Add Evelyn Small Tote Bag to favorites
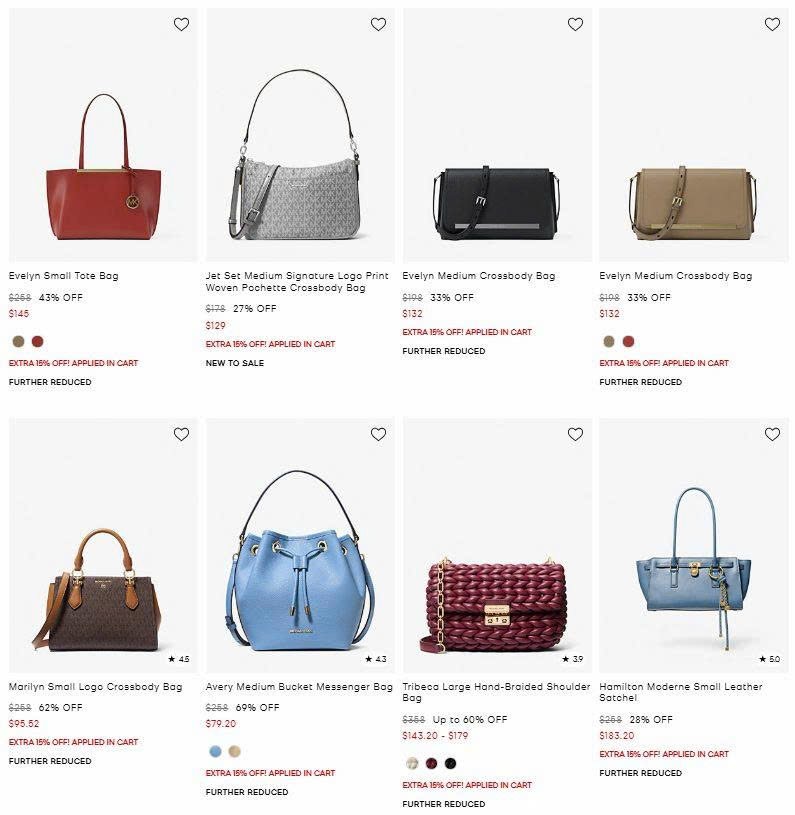 181,25
